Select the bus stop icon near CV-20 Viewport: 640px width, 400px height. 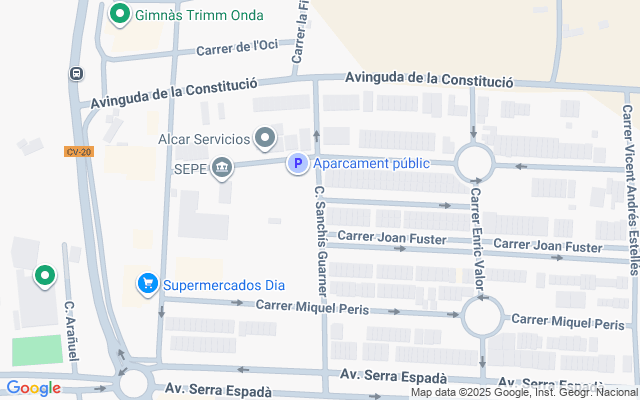pyautogui.click(x=77, y=74)
